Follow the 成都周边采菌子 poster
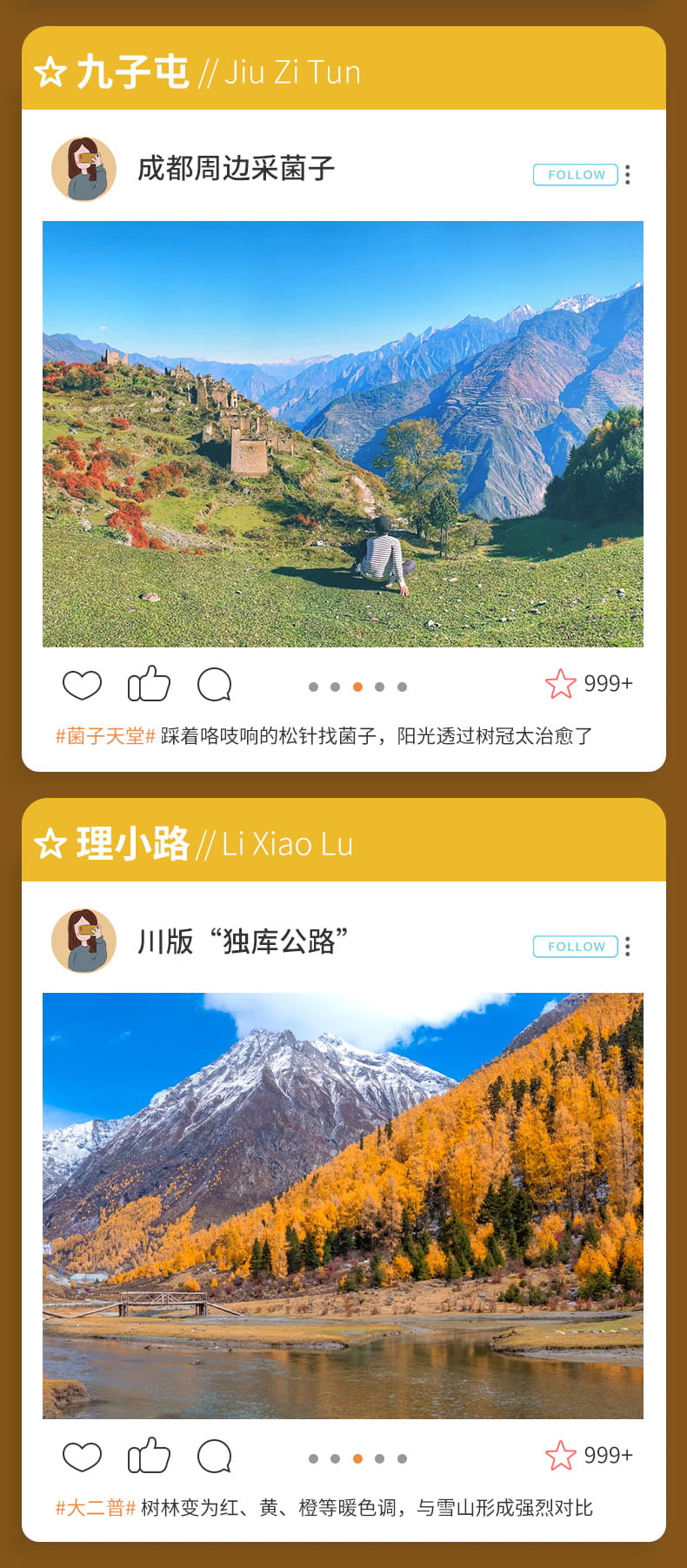The width and height of the screenshot is (687, 1568). (575, 174)
